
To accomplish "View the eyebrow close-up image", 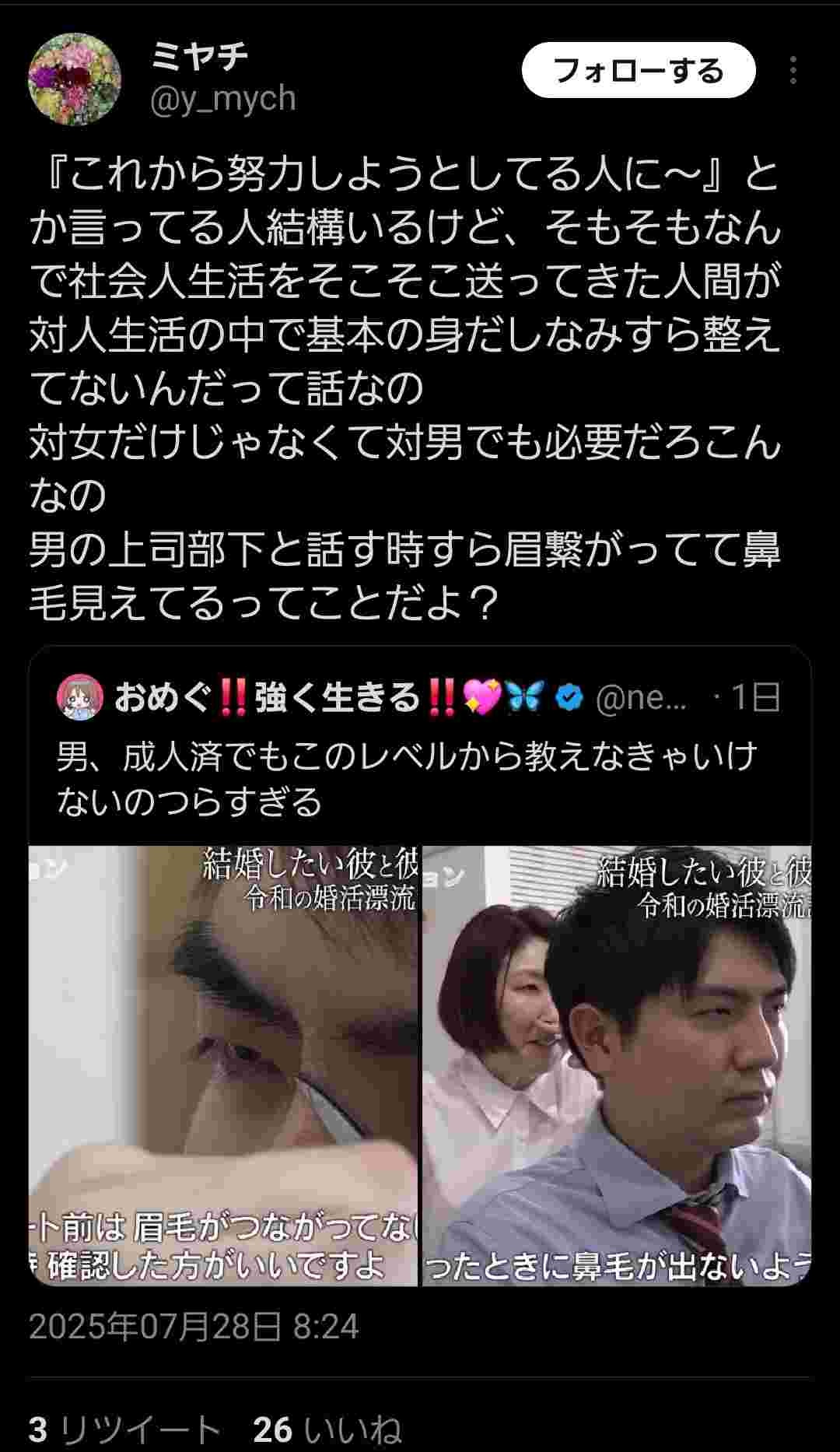I will click(224, 1064).
